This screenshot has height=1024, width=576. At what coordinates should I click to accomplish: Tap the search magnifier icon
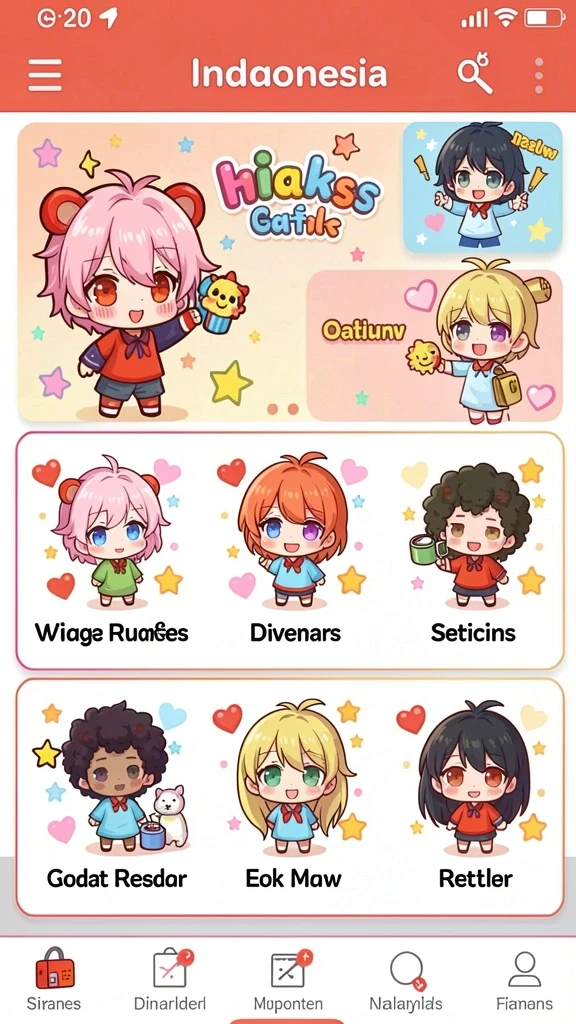(x=475, y=74)
